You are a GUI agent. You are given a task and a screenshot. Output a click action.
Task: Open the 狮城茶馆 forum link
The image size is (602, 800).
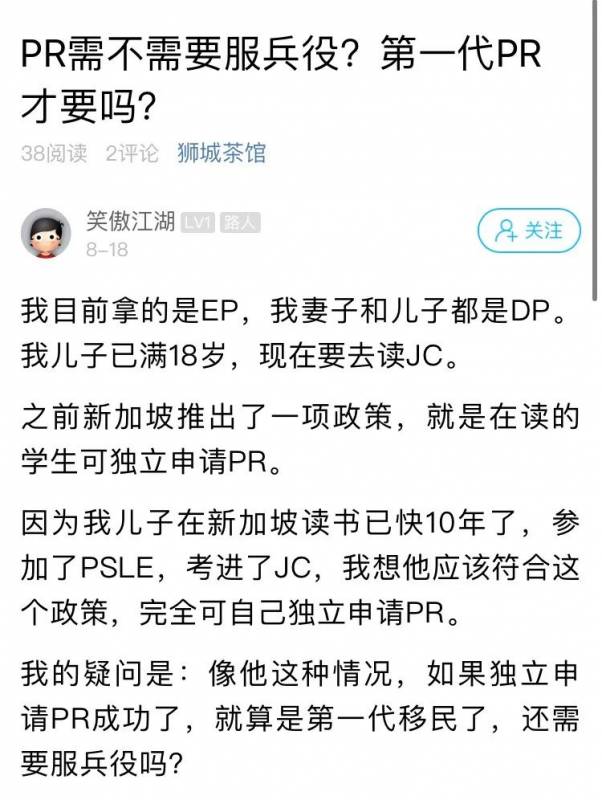coord(221,153)
